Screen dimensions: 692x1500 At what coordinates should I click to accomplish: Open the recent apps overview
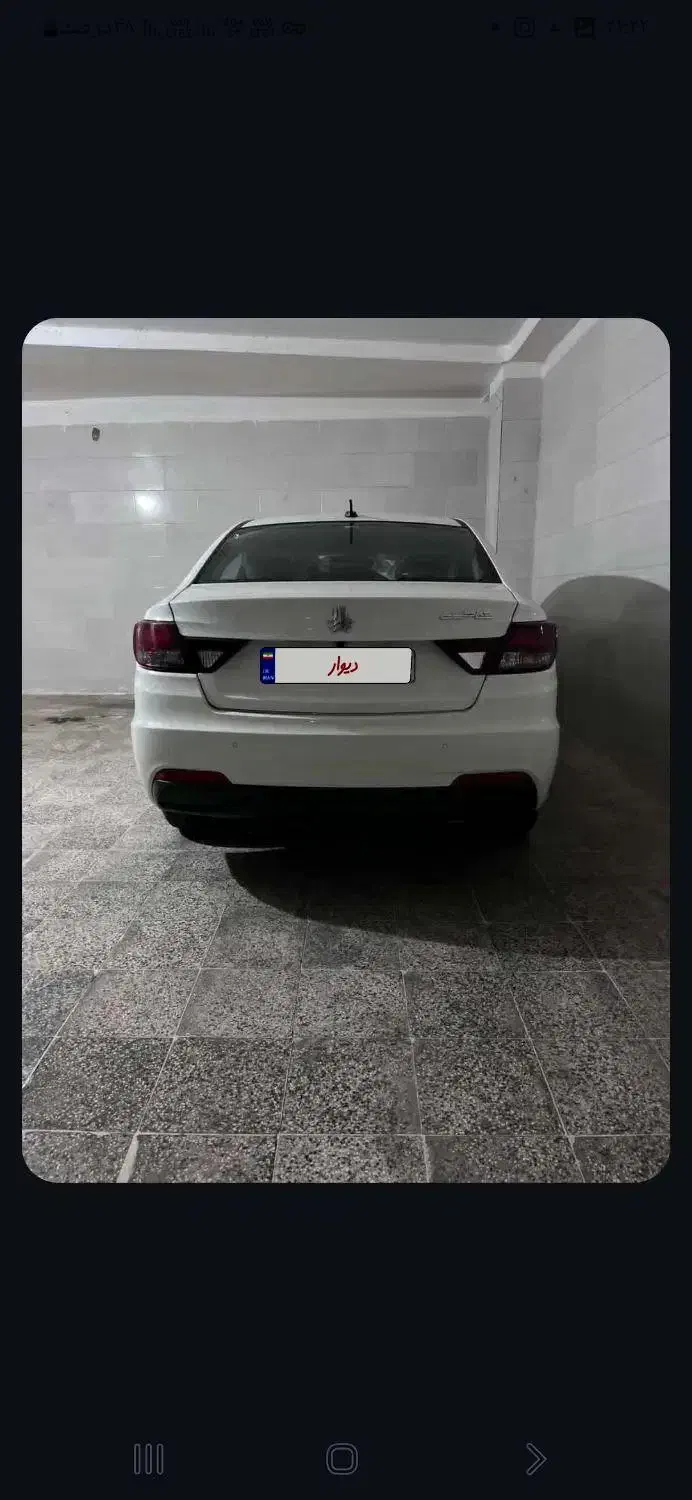[x=148, y=1459]
